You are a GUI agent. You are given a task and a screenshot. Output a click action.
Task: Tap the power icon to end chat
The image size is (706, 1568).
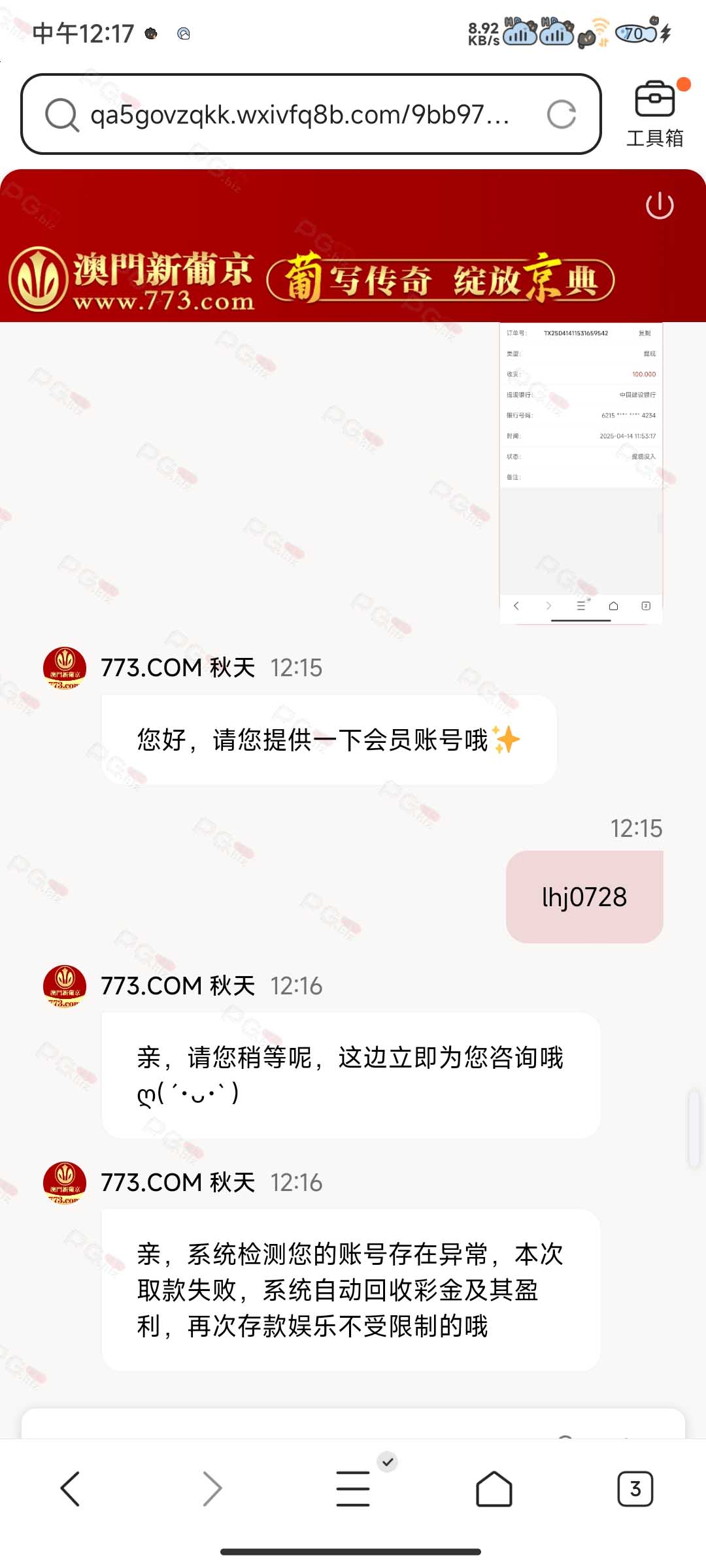[x=660, y=206]
